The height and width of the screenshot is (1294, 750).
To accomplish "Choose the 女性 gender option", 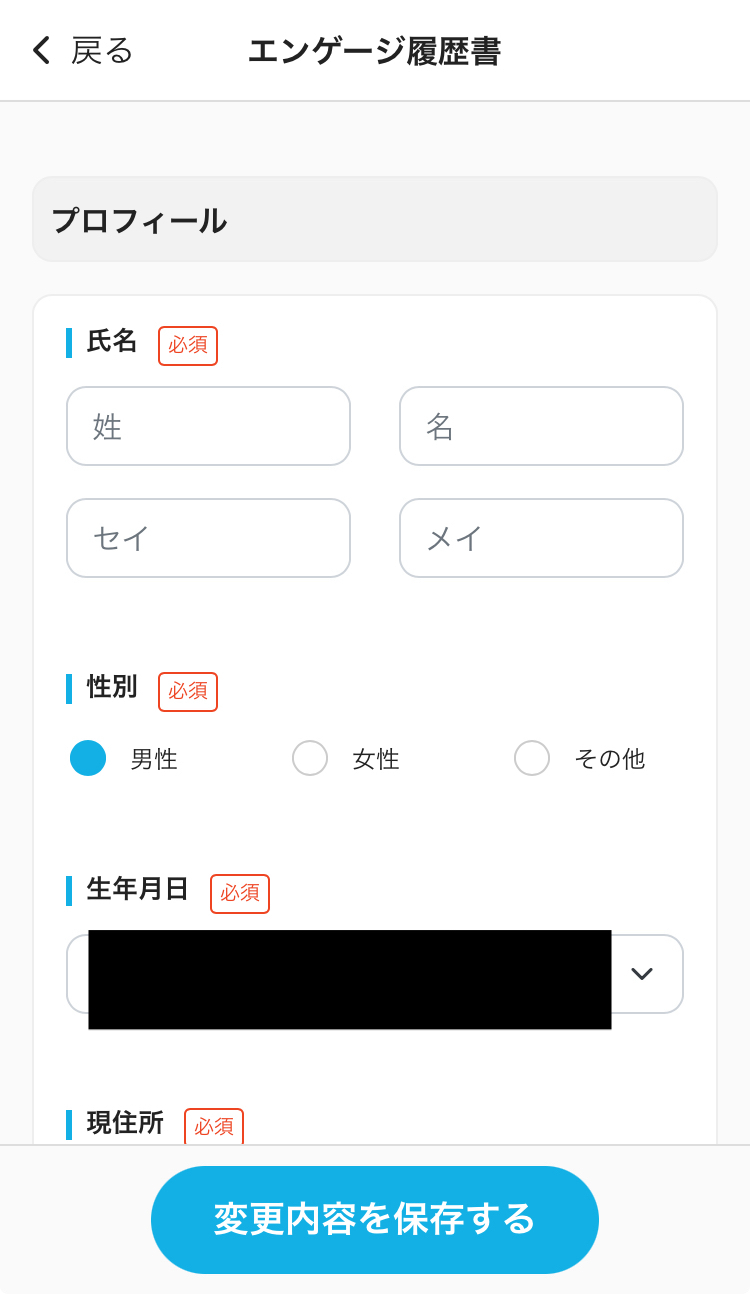I will click(310, 758).
